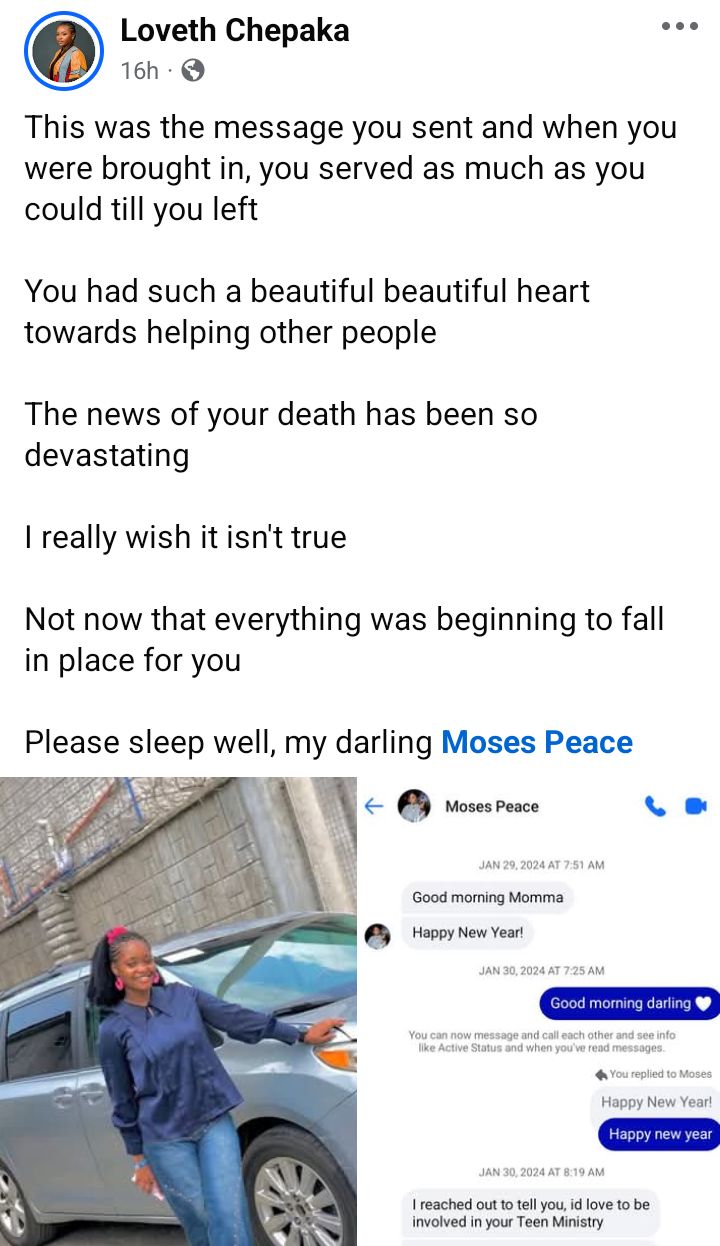Open Loveth Chepaka's profile from her name
This screenshot has width=720, height=1246.
pyautogui.click(x=235, y=31)
